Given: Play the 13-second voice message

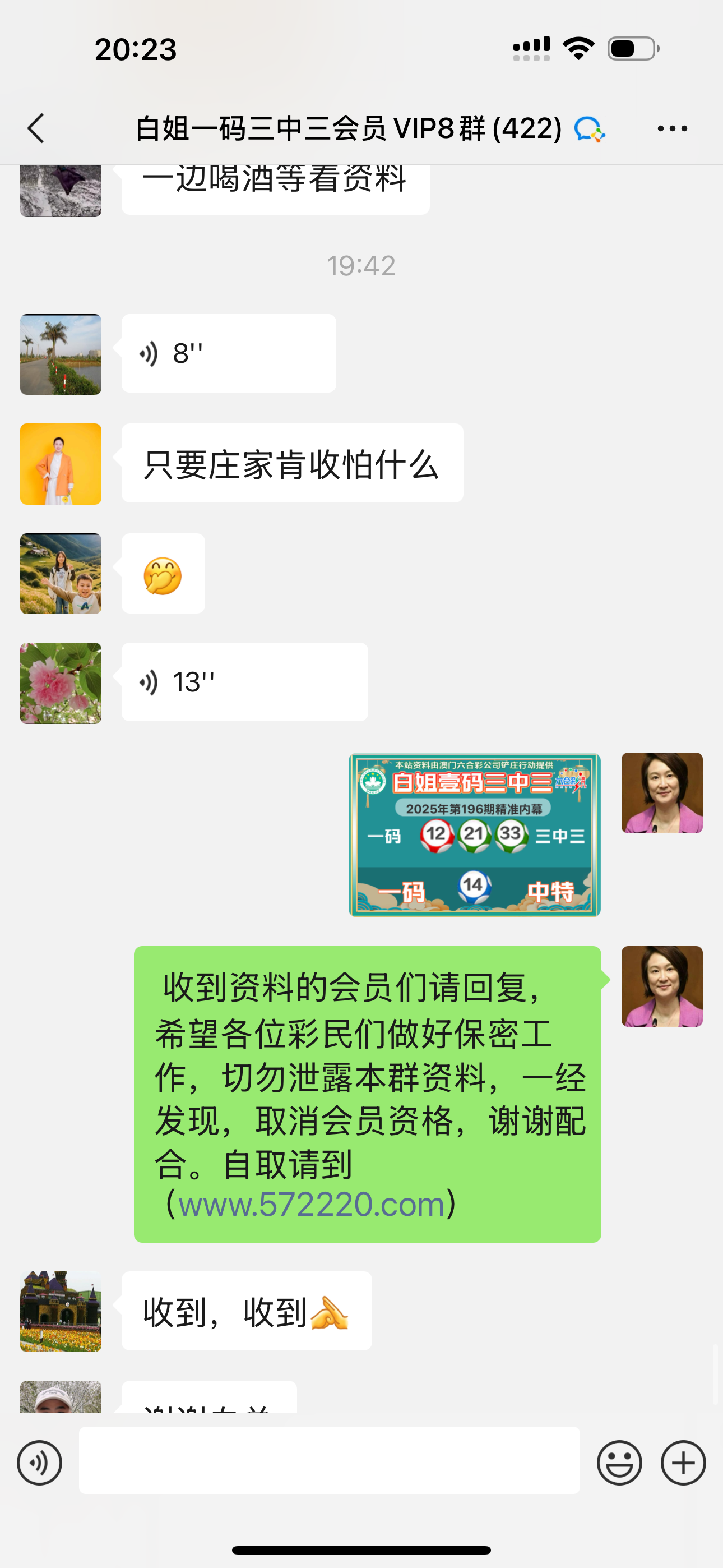Looking at the screenshot, I should [244, 682].
